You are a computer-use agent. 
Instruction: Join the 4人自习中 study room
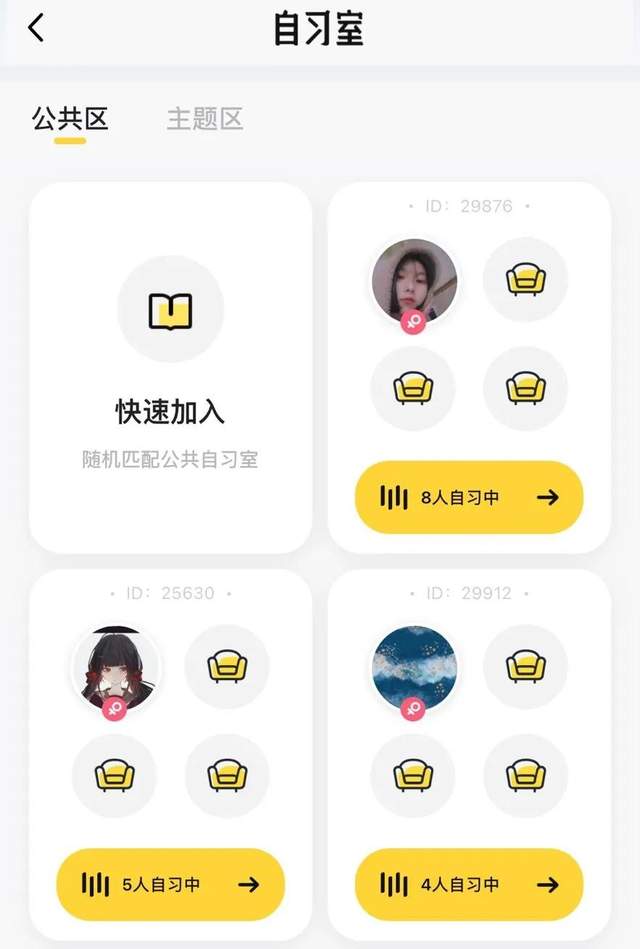[x=468, y=884]
